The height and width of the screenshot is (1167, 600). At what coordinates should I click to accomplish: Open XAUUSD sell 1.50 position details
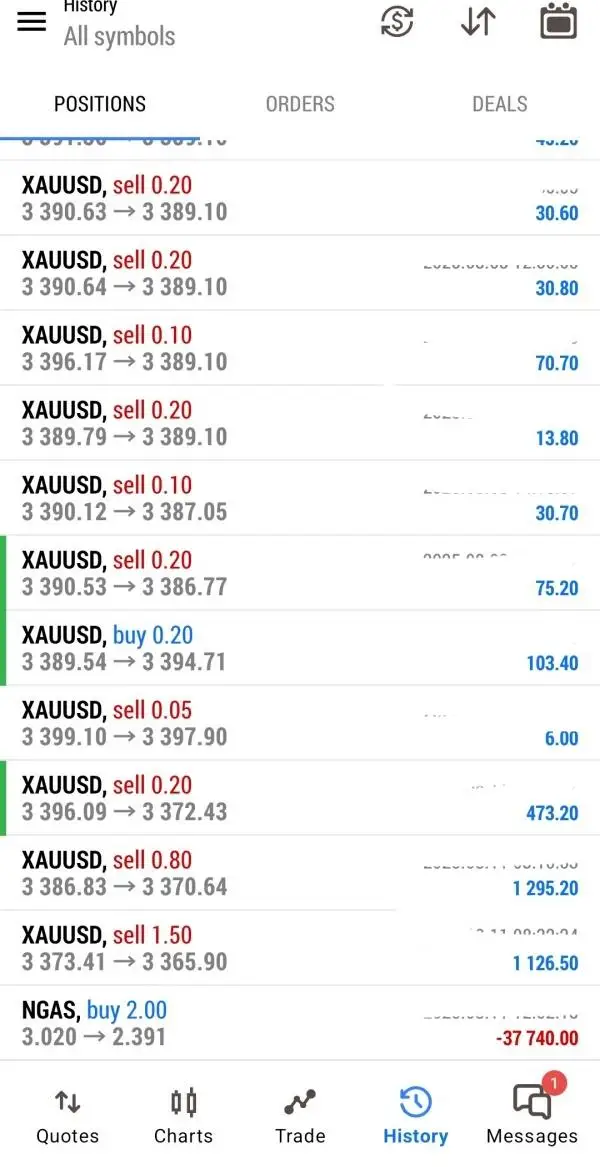300,948
